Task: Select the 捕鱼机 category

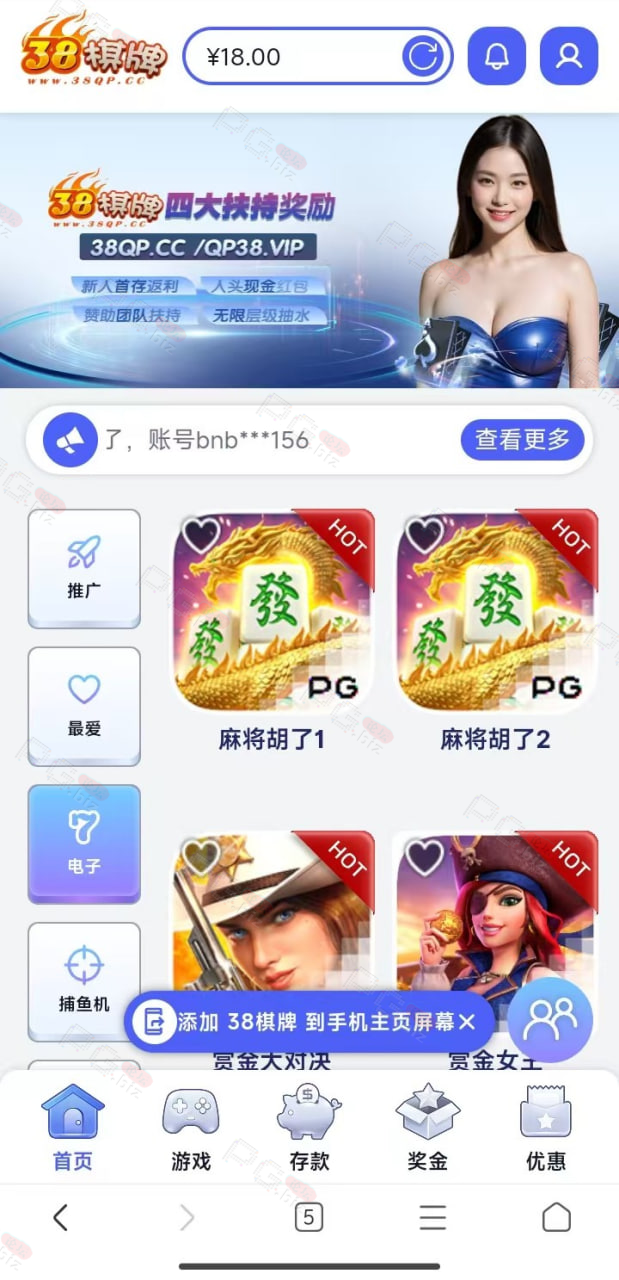Action: point(84,982)
